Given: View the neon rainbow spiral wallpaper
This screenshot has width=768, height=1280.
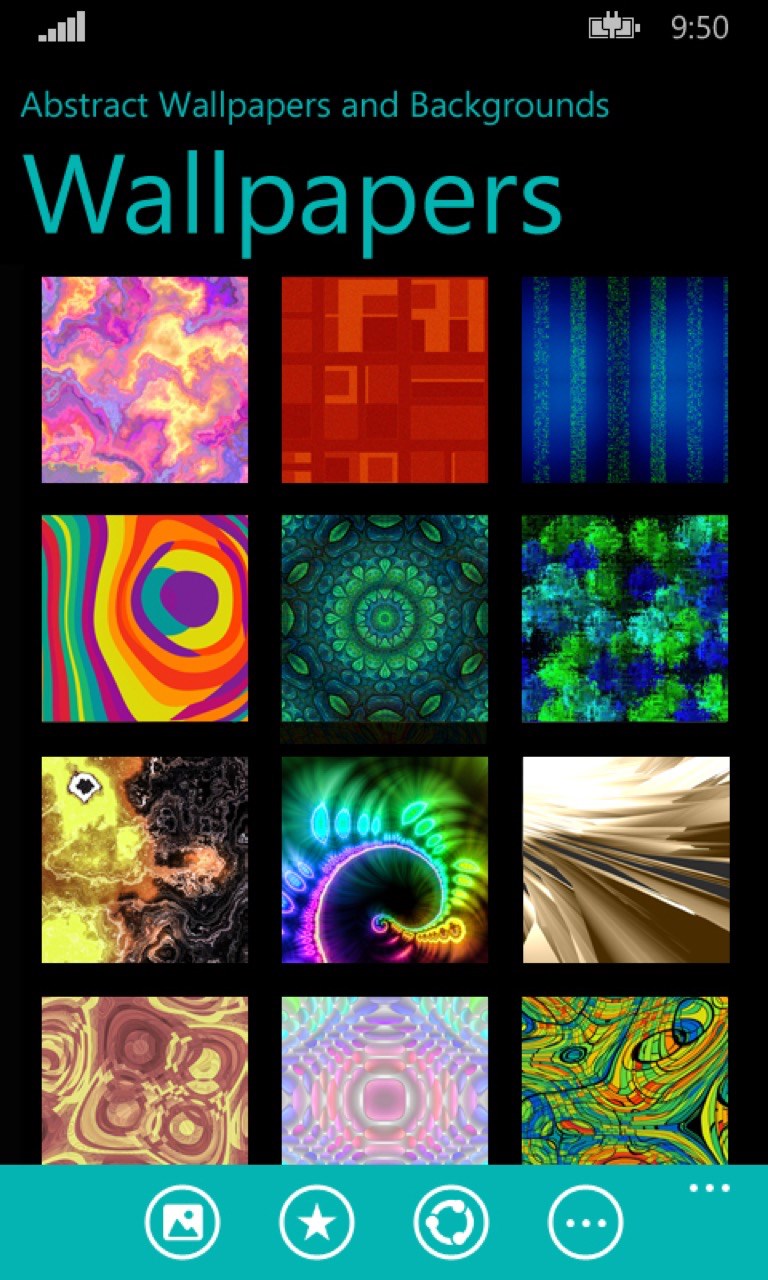Looking at the screenshot, I should [385, 859].
